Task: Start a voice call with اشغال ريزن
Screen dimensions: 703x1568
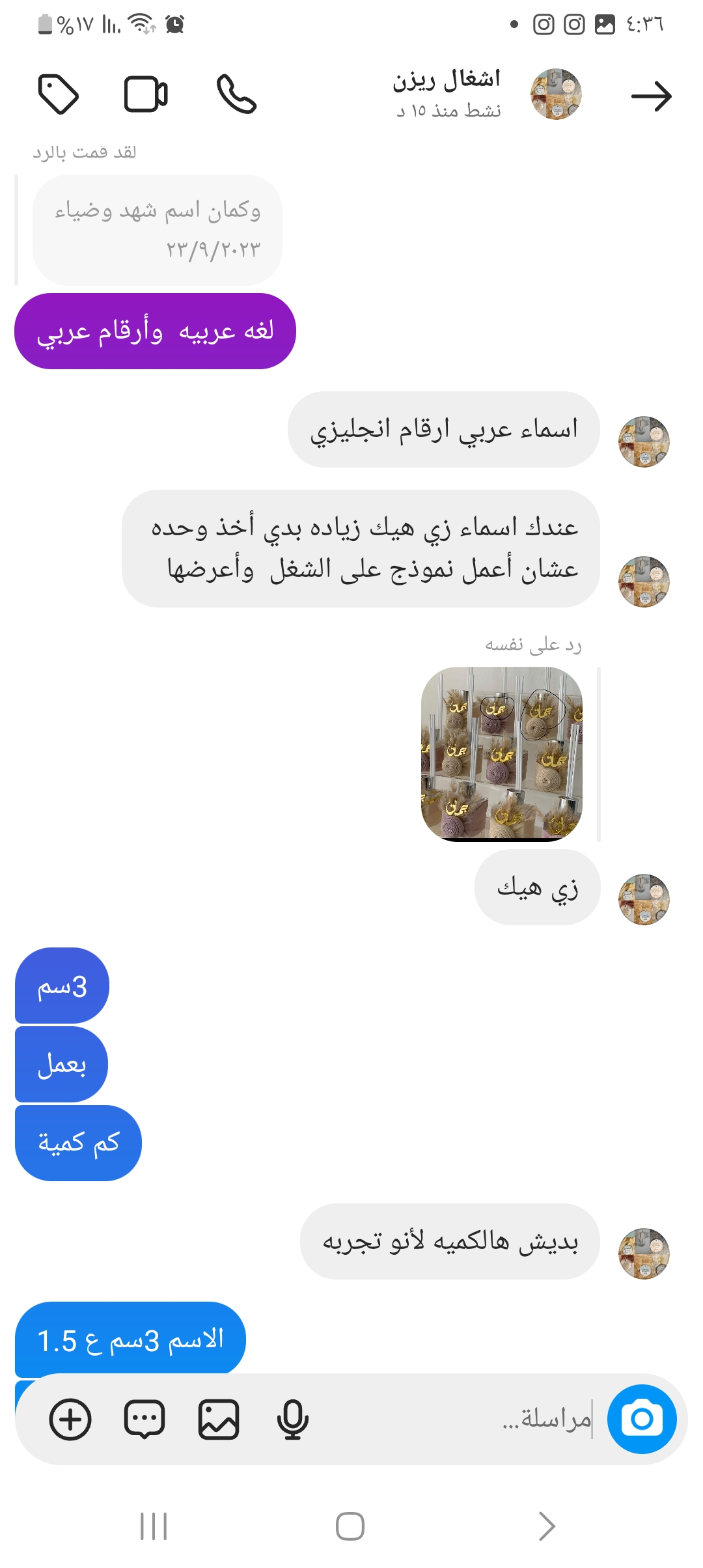Action: coord(236,94)
